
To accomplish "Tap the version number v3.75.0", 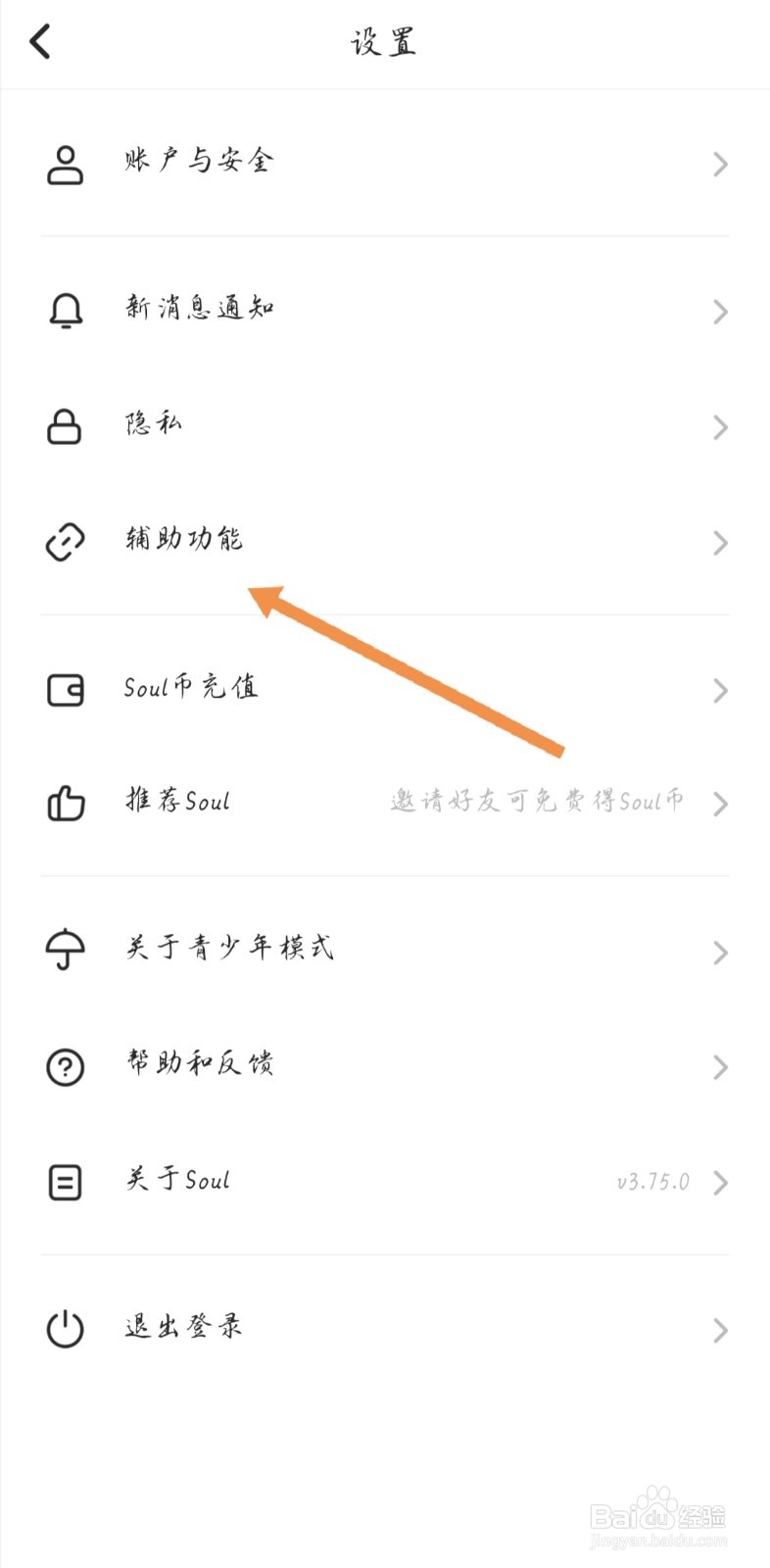I will 651,1182.
